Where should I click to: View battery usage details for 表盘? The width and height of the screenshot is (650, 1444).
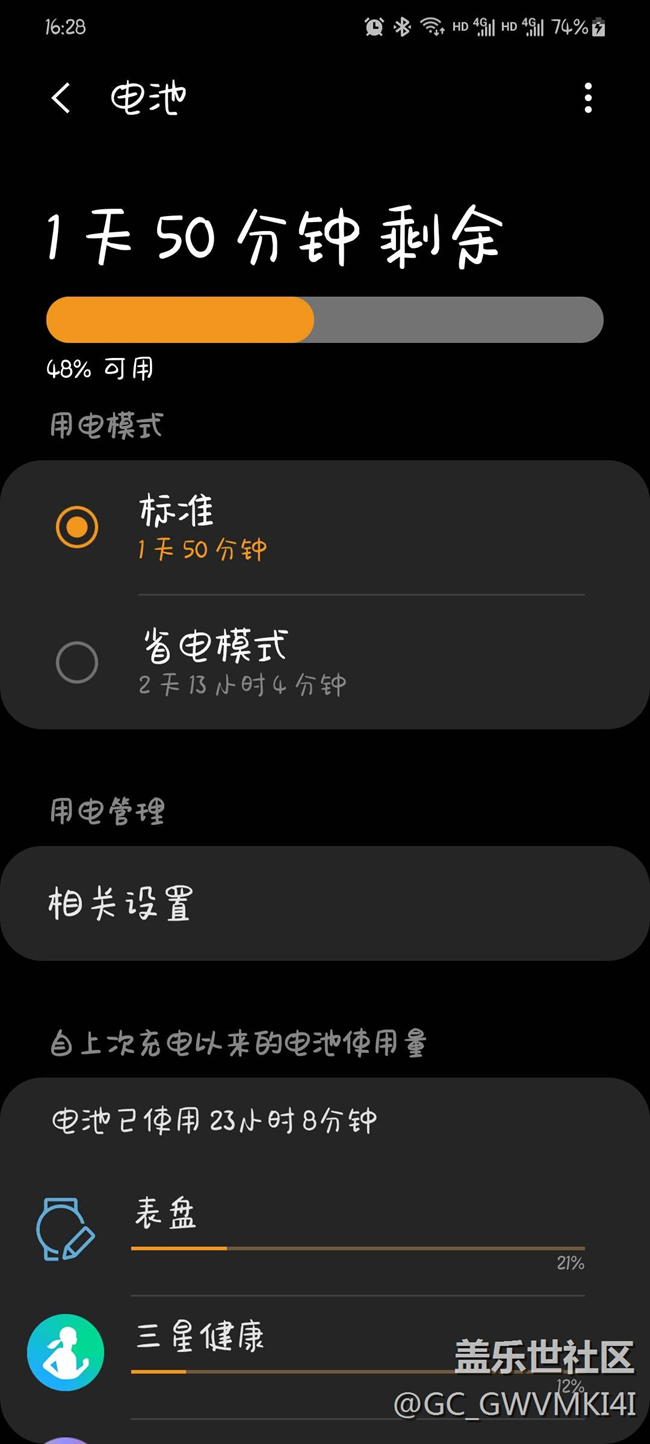click(324, 1229)
